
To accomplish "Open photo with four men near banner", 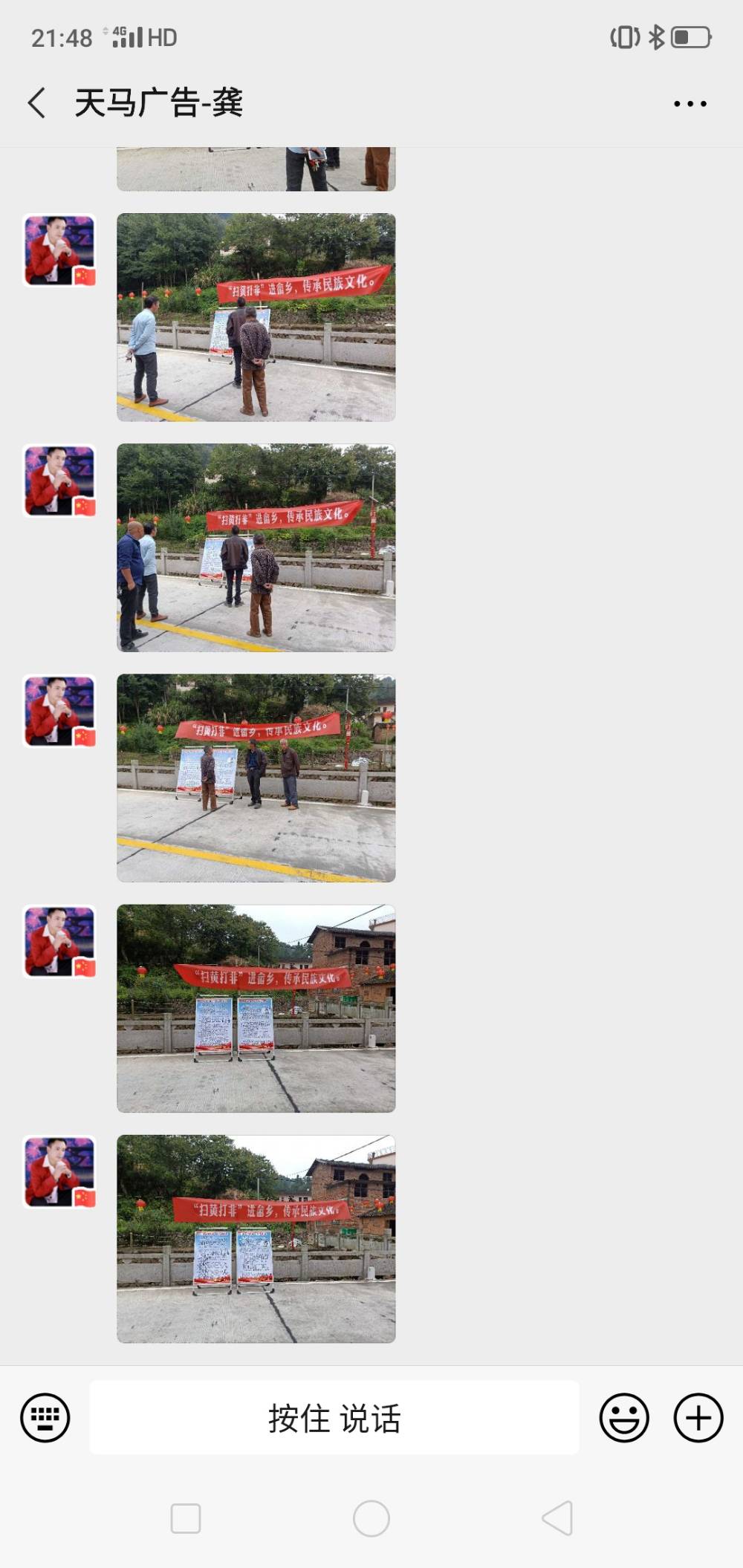I will pos(256,547).
